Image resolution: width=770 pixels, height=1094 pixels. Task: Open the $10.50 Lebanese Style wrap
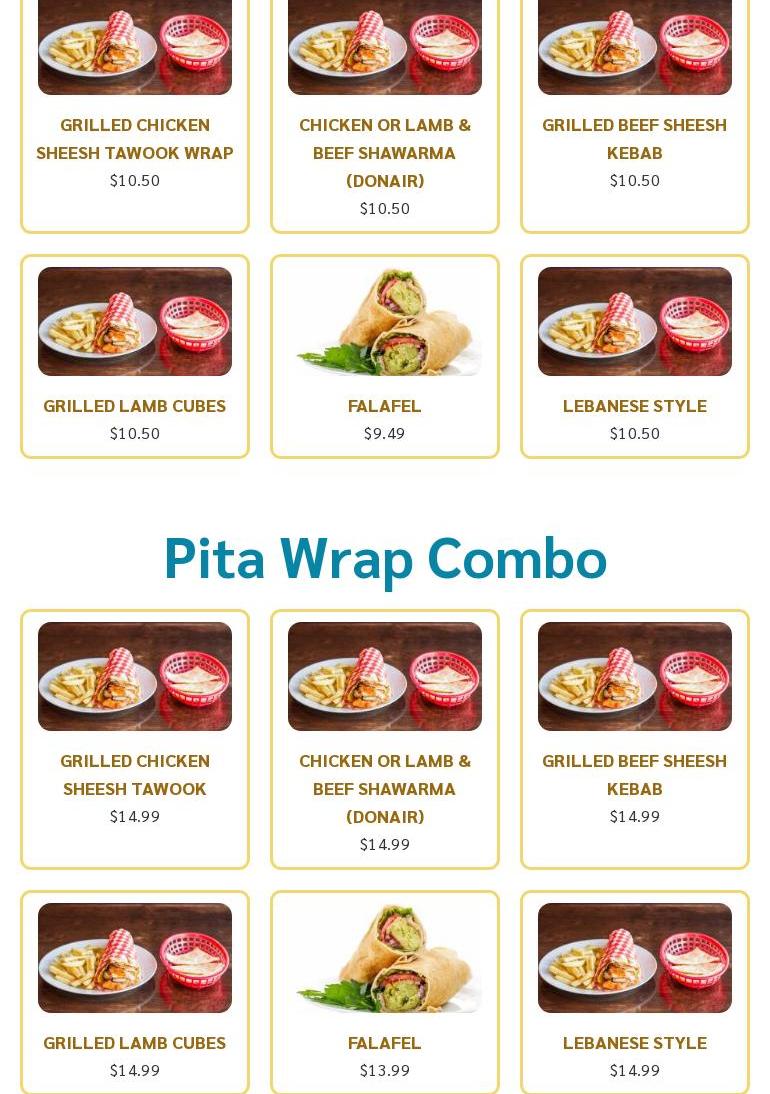click(635, 405)
